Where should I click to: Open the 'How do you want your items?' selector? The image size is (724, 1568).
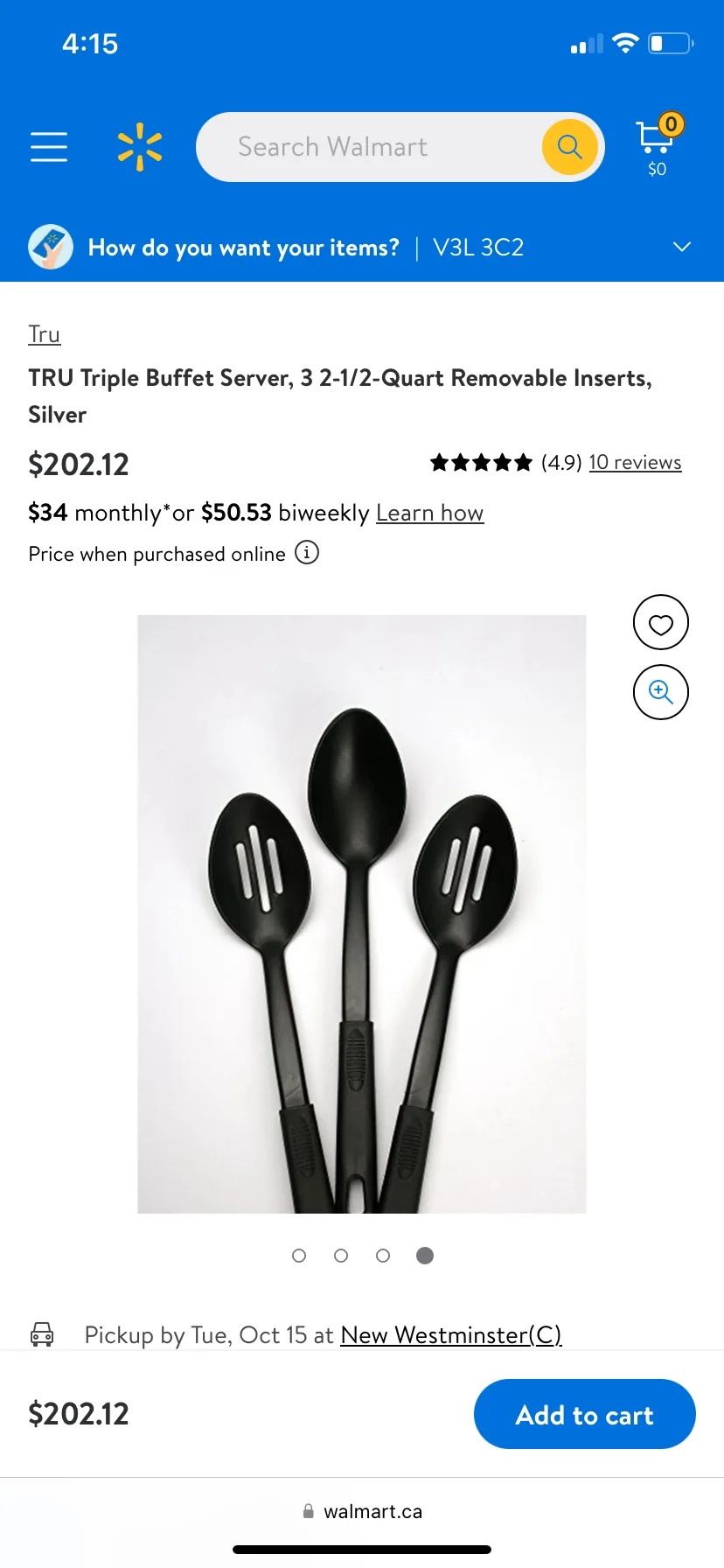244,248
